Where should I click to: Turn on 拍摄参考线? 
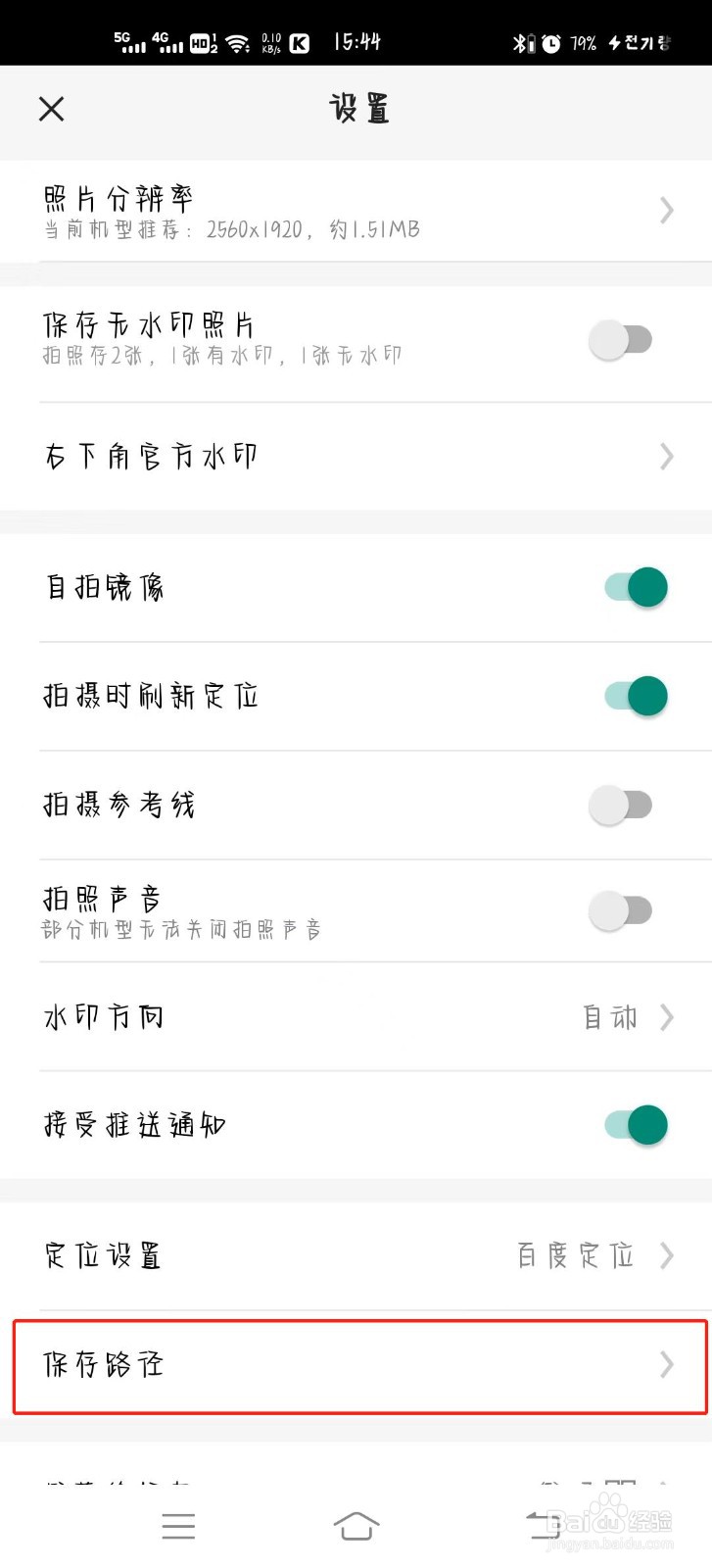621,806
